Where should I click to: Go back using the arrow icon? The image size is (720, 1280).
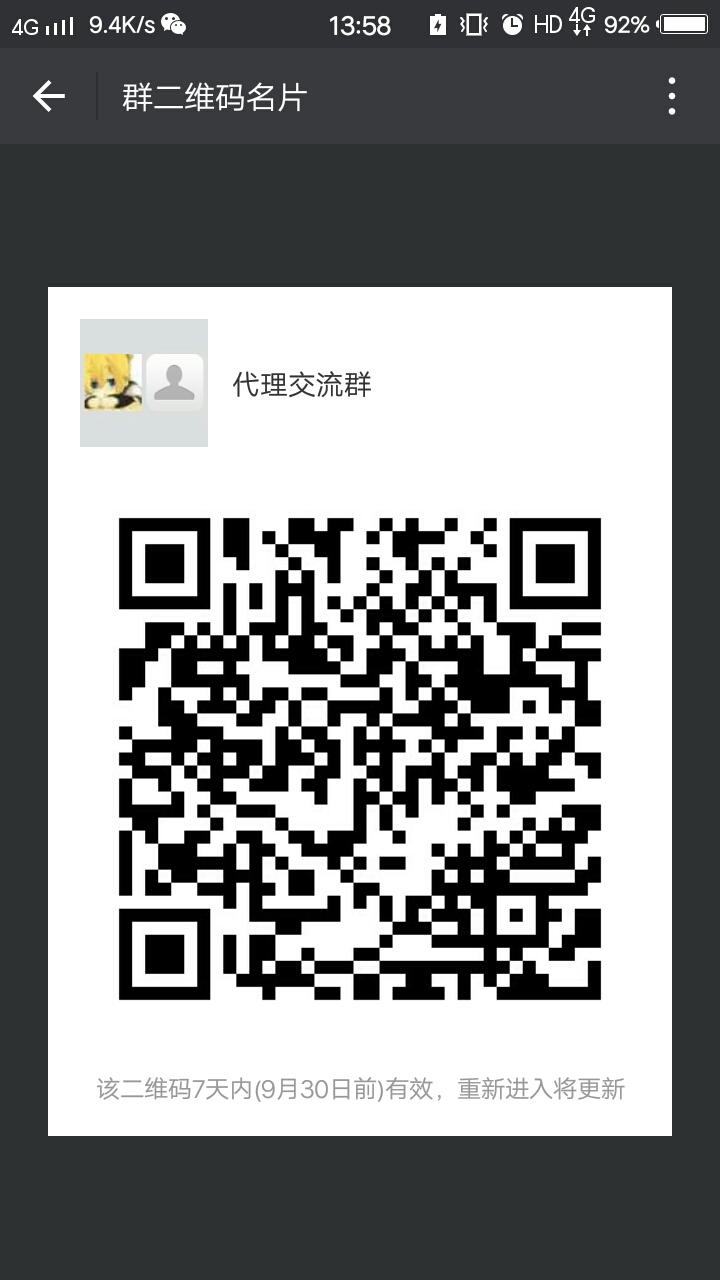pos(48,96)
